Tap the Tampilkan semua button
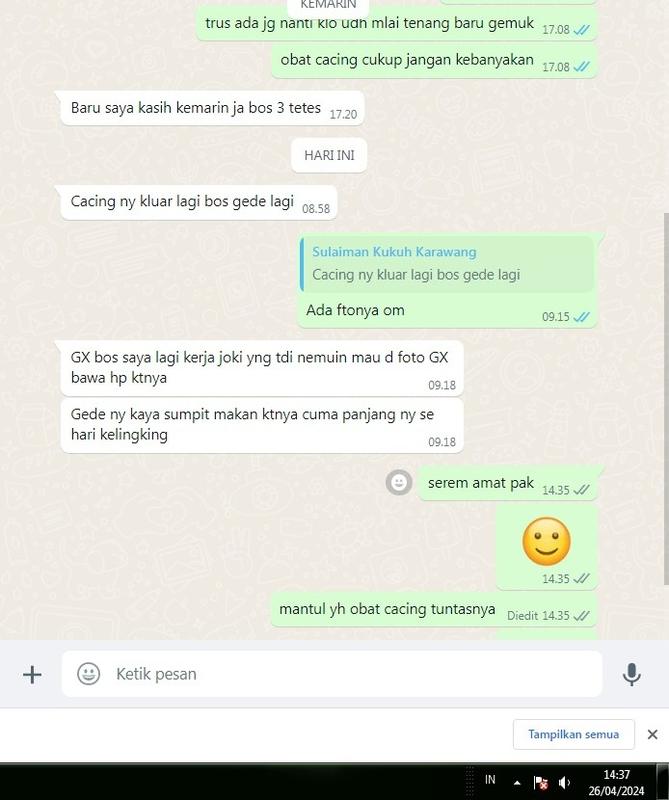 click(574, 734)
